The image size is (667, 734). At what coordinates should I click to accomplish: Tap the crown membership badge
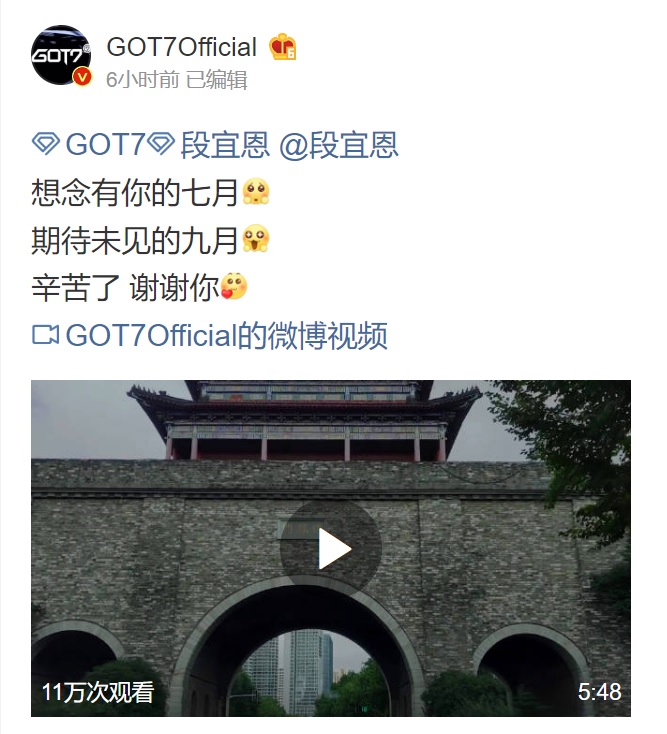coord(284,47)
